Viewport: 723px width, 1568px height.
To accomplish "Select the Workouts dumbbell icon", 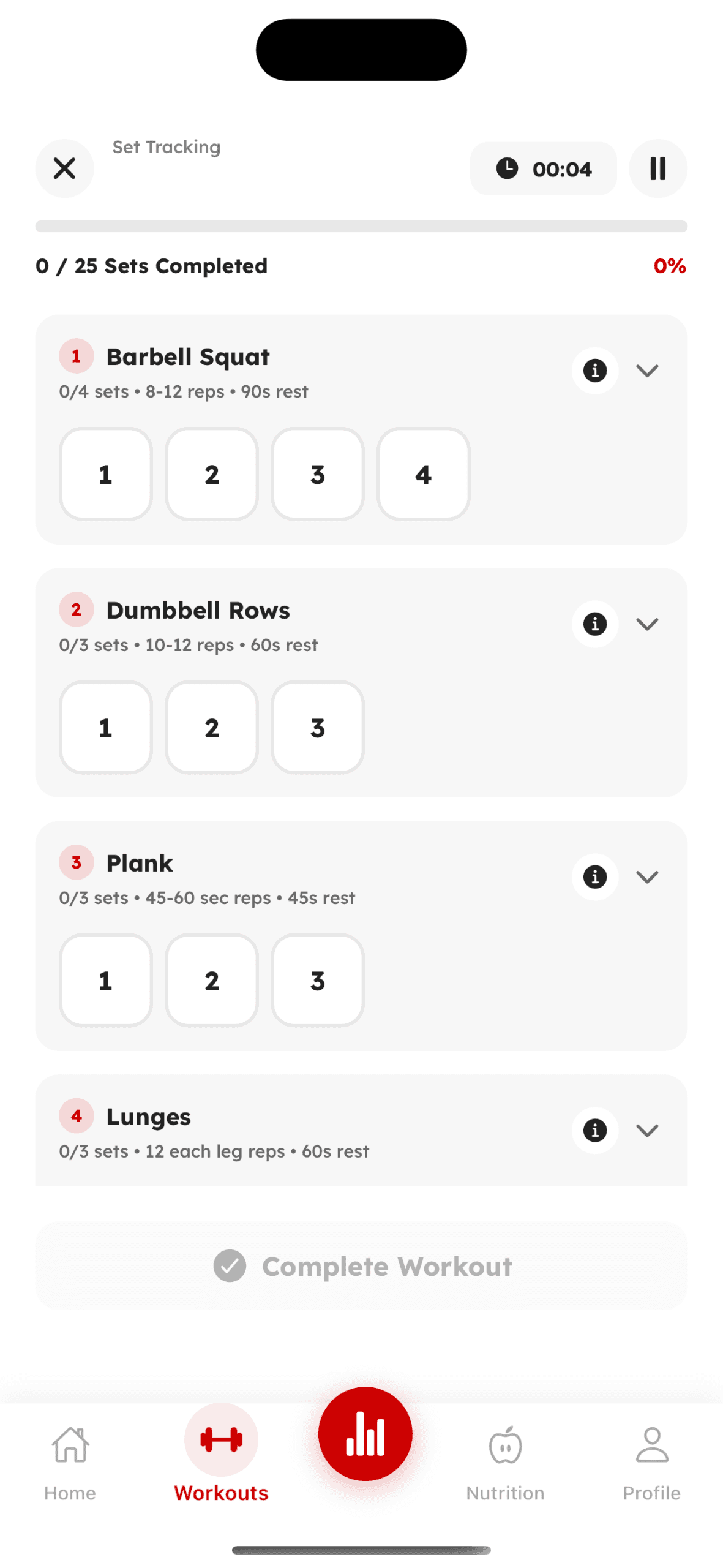I will (x=221, y=1439).
